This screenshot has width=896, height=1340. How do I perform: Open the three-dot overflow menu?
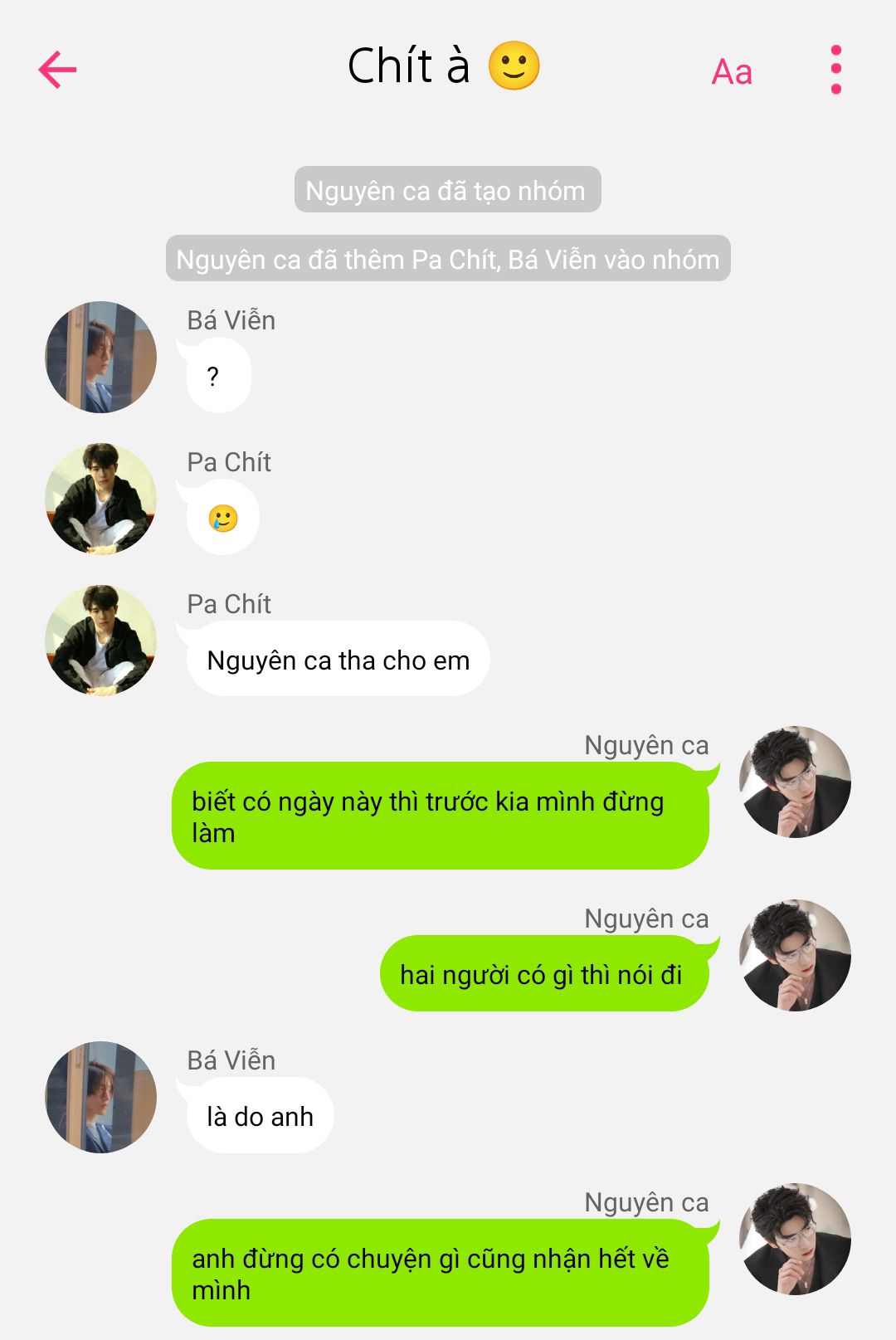coord(835,70)
